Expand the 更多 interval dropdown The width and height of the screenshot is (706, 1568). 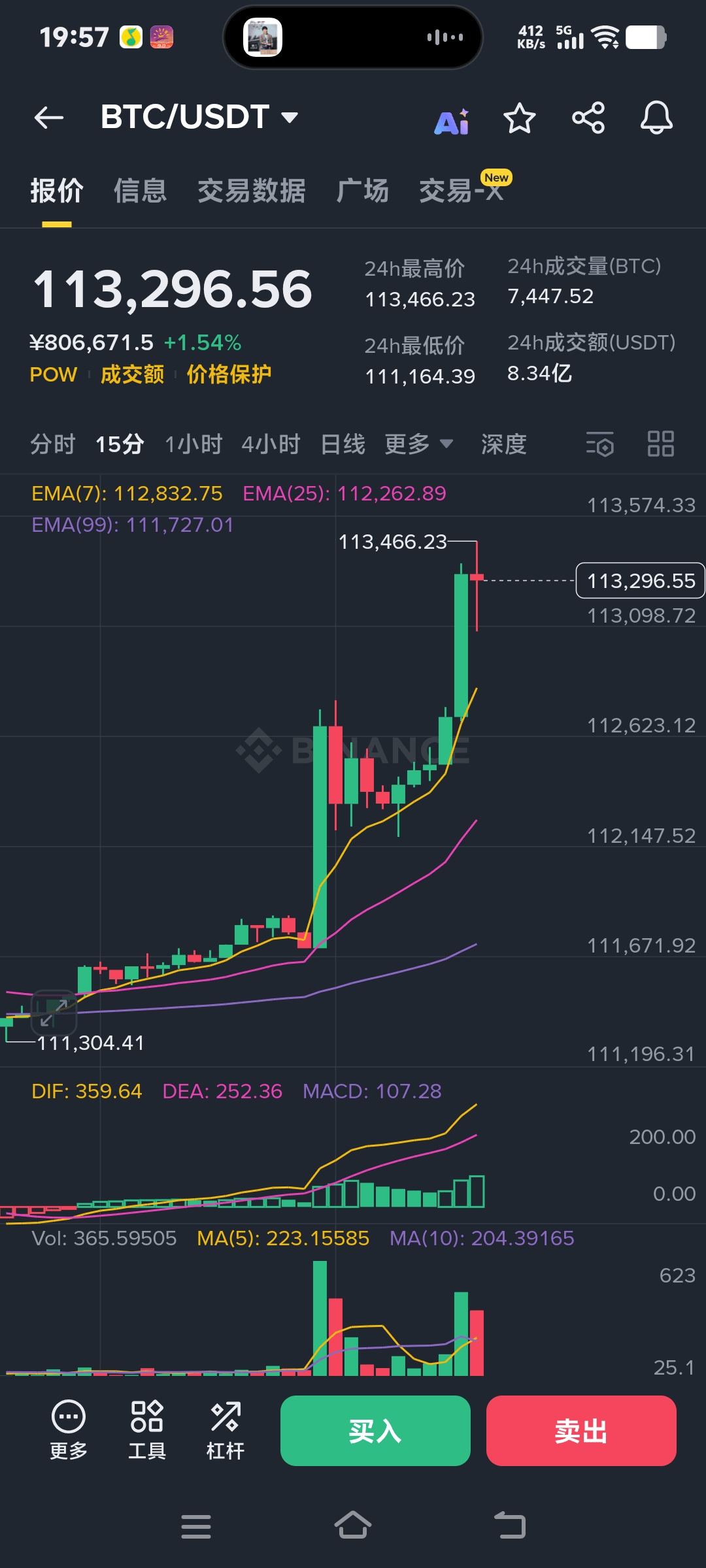pos(418,444)
